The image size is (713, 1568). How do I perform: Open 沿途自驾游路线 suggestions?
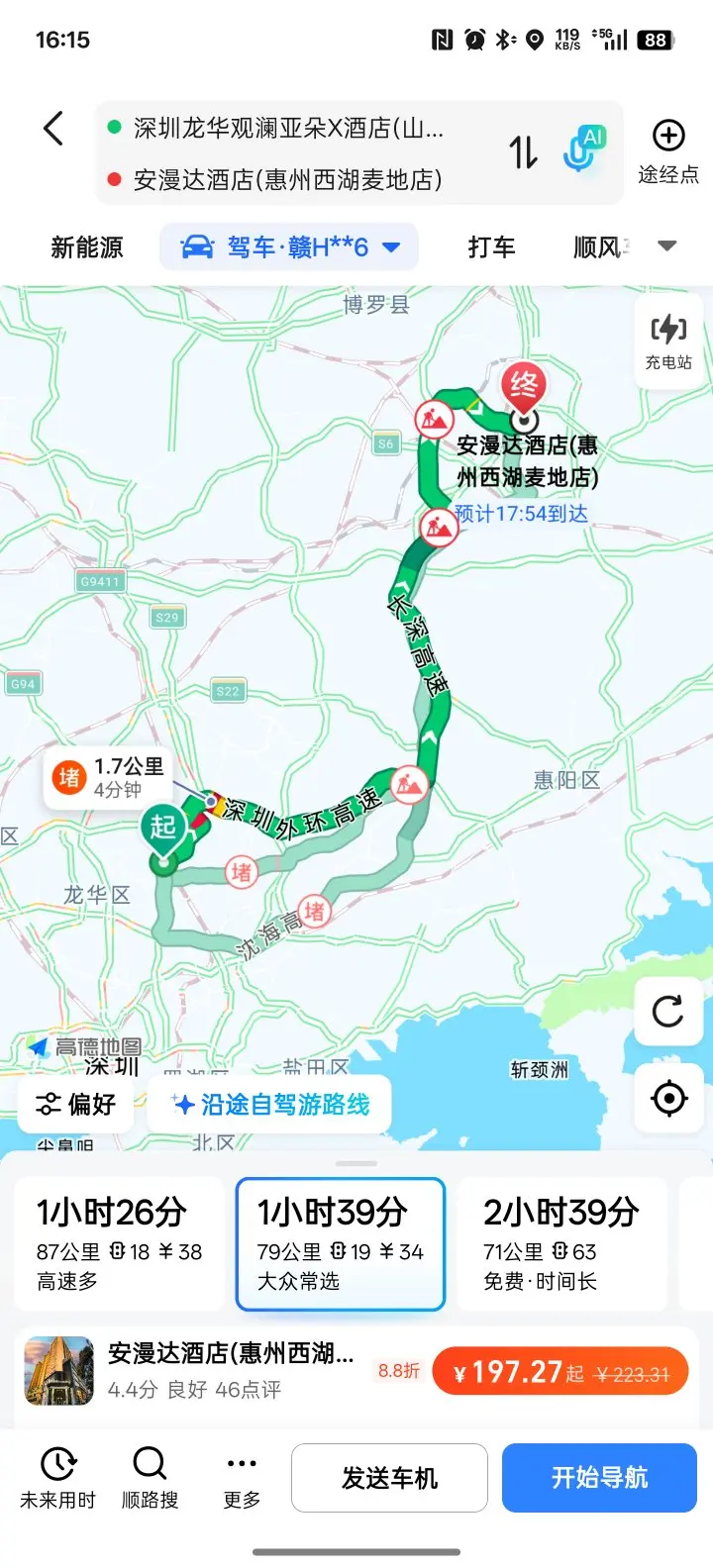pyautogui.click(x=269, y=1104)
